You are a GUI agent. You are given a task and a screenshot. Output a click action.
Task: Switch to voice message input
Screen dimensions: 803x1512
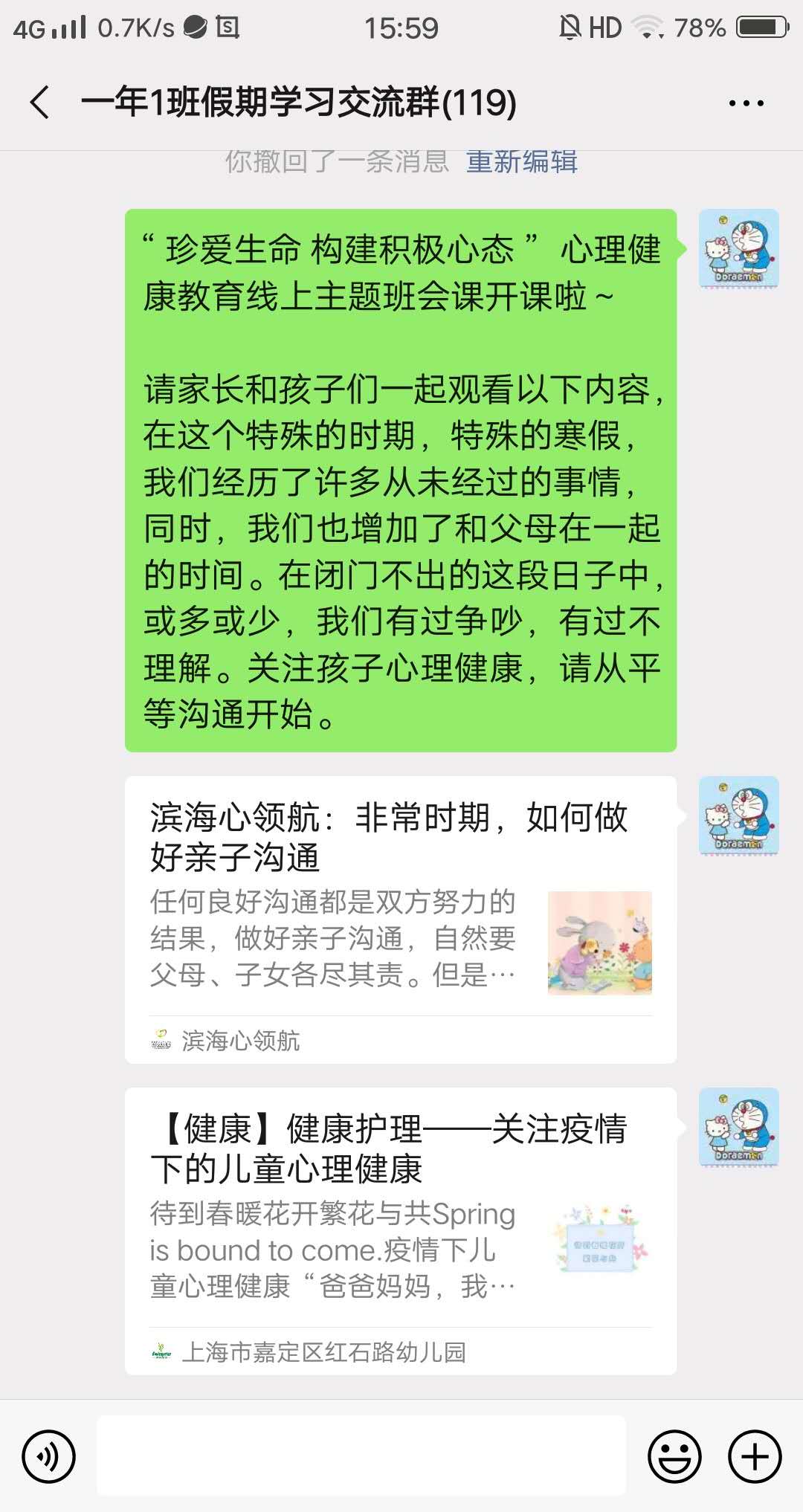(x=49, y=1456)
